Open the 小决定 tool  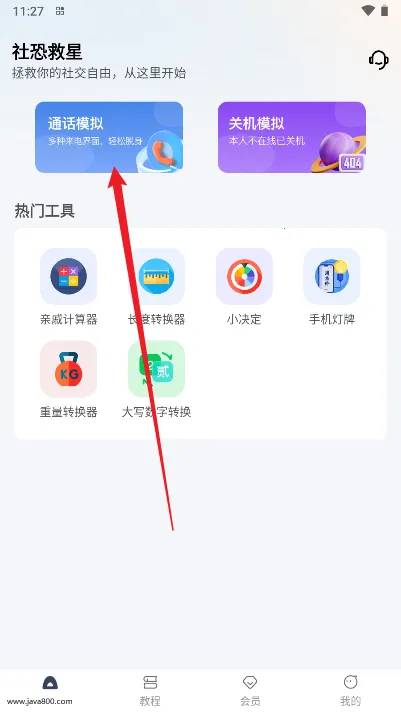coord(244,287)
